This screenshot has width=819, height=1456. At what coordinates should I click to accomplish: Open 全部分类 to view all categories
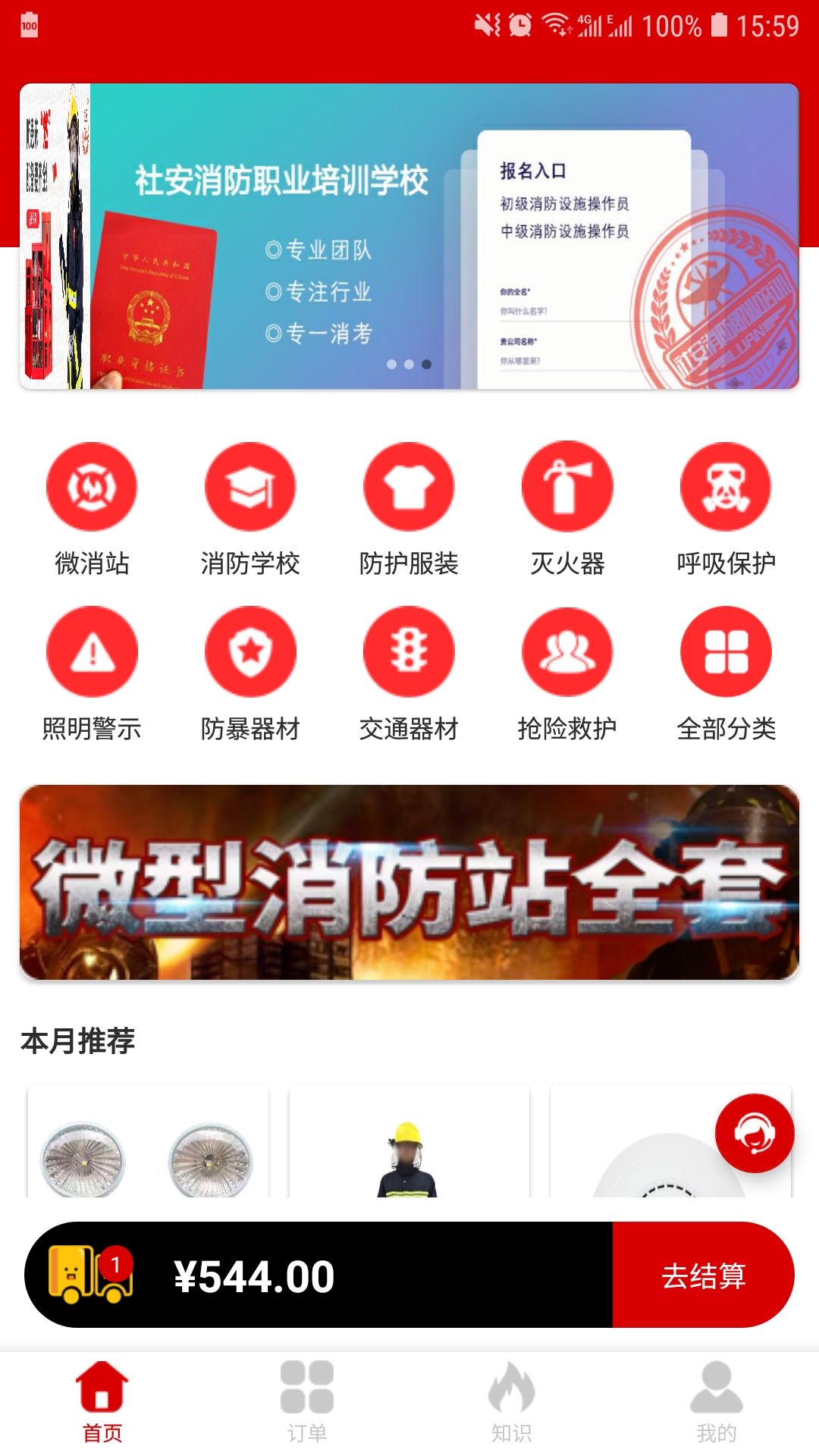pyautogui.click(x=726, y=652)
